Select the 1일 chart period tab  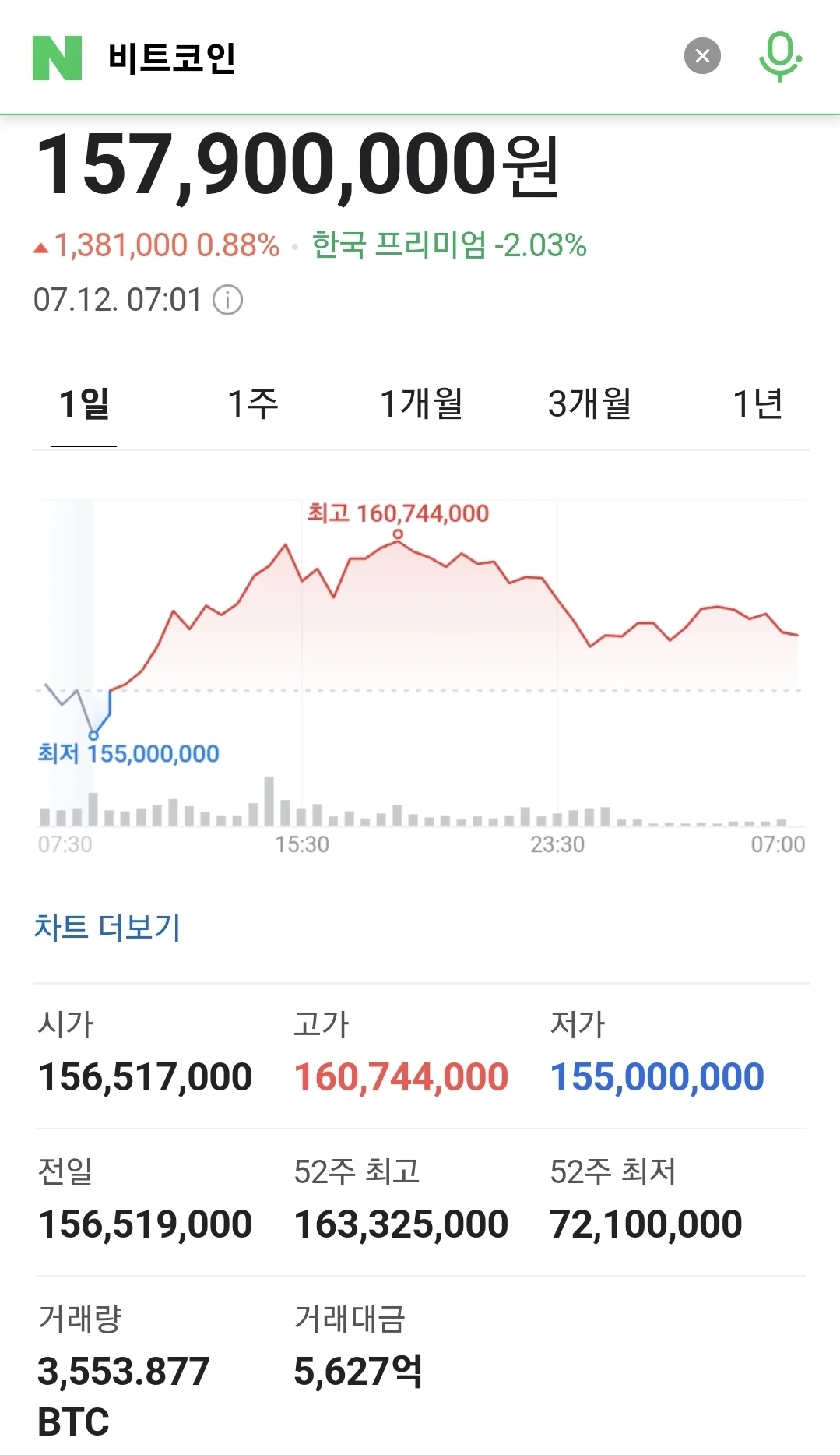[x=84, y=404]
